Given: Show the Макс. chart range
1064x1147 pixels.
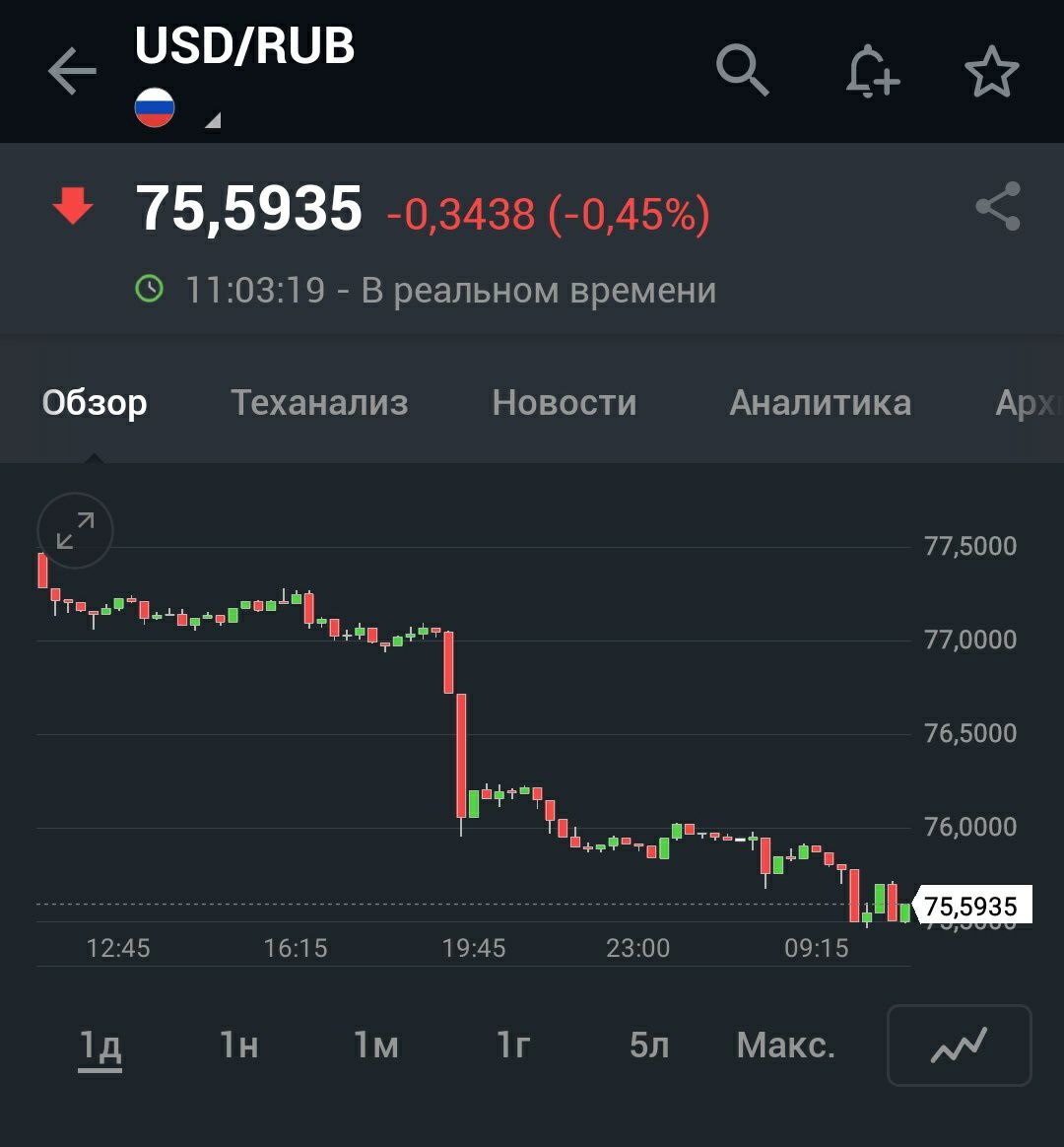Looking at the screenshot, I should coord(785,1045).
